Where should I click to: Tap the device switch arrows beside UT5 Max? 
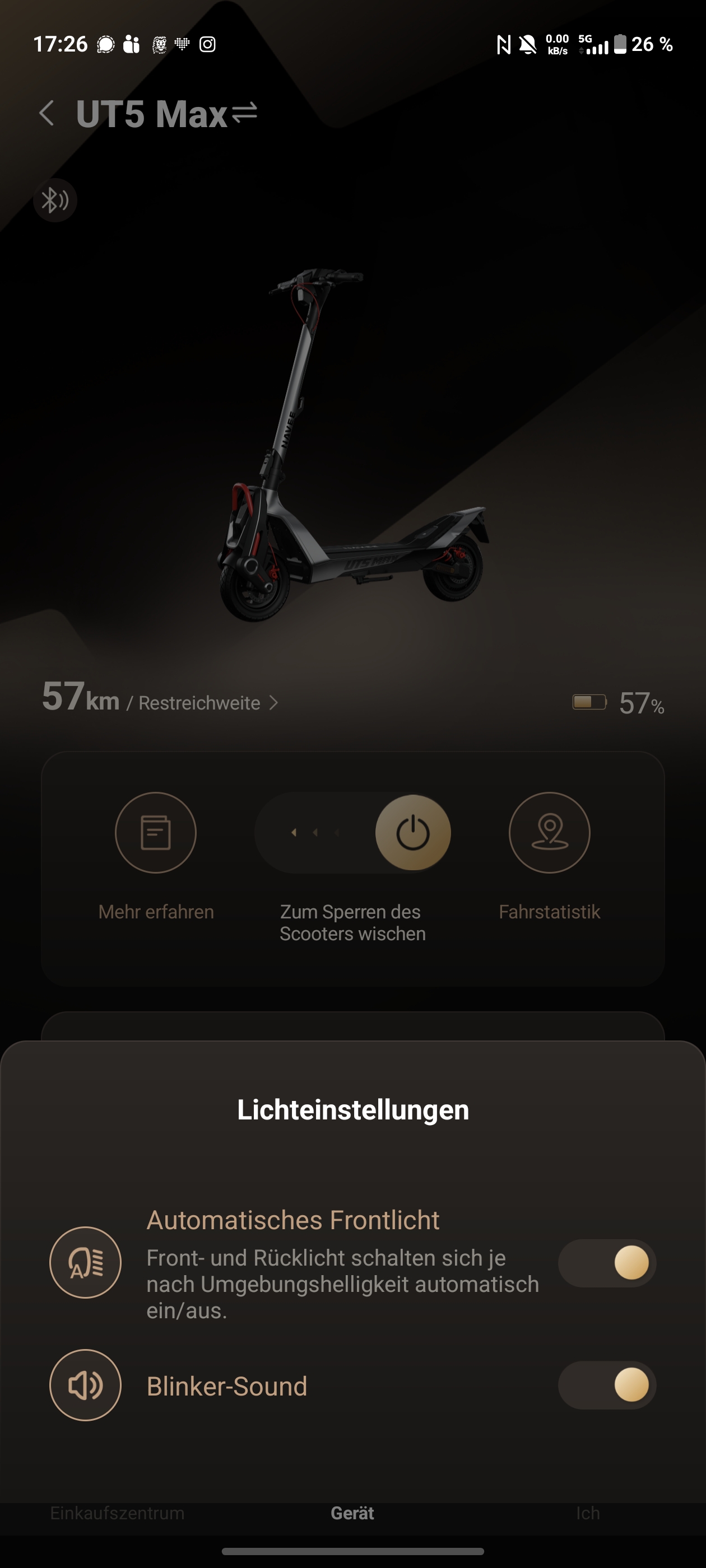click(245, 113)
